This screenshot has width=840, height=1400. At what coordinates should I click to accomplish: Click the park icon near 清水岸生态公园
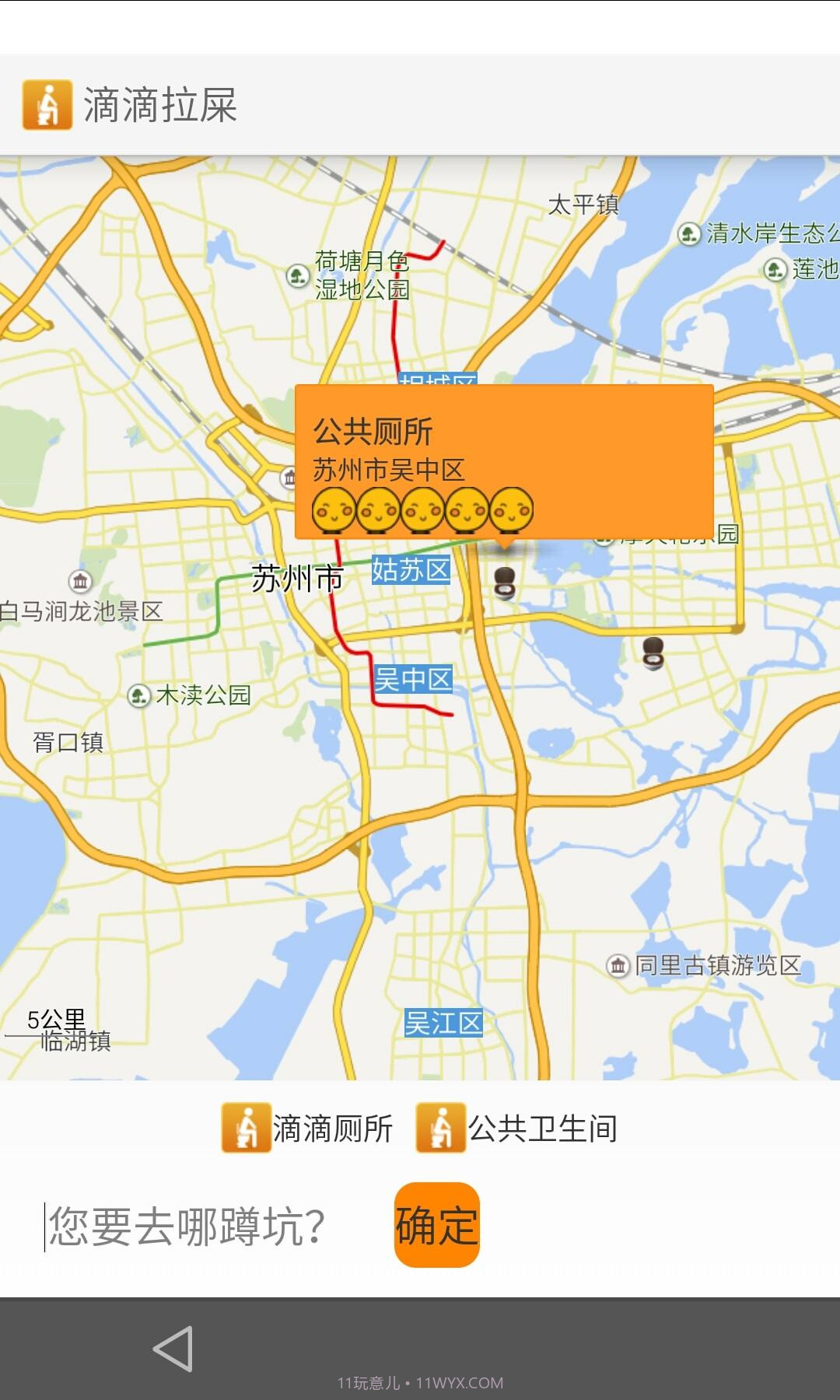click(x=688, y=233)
